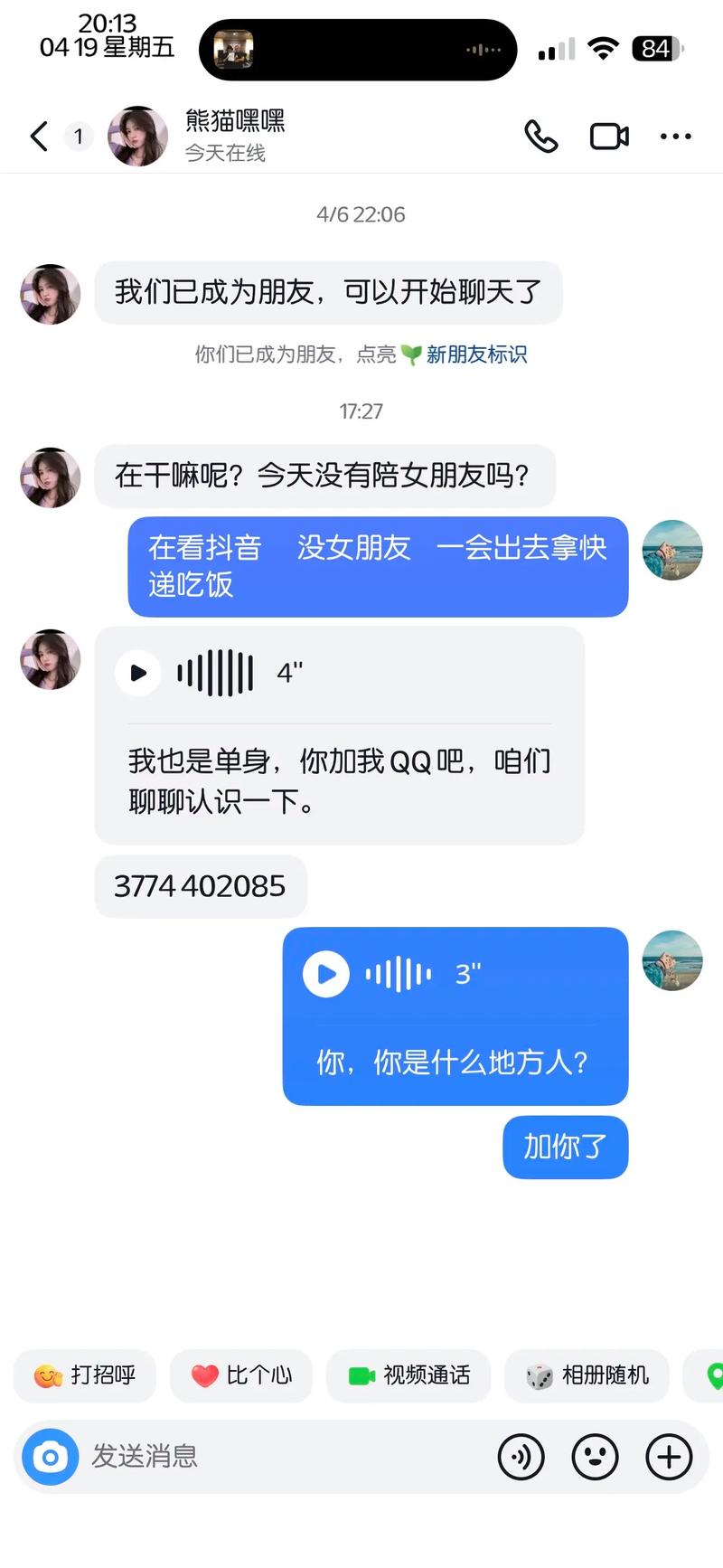This screenshot has width=723, height=1568.
Task: Open the emoji picker
Action: (595, 1457)
